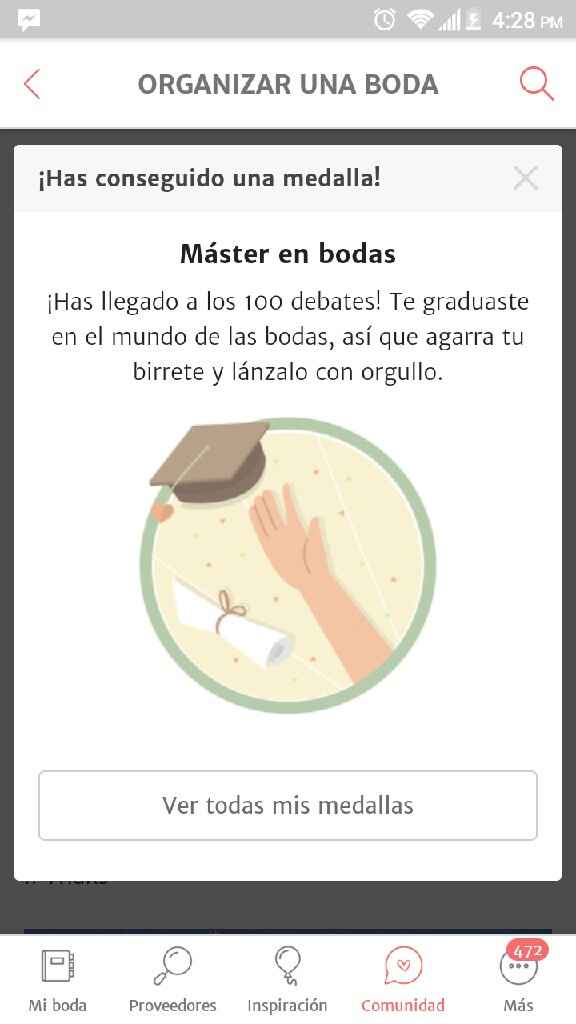
Task: Open the search magnifier icon
Action: [537, 84]
